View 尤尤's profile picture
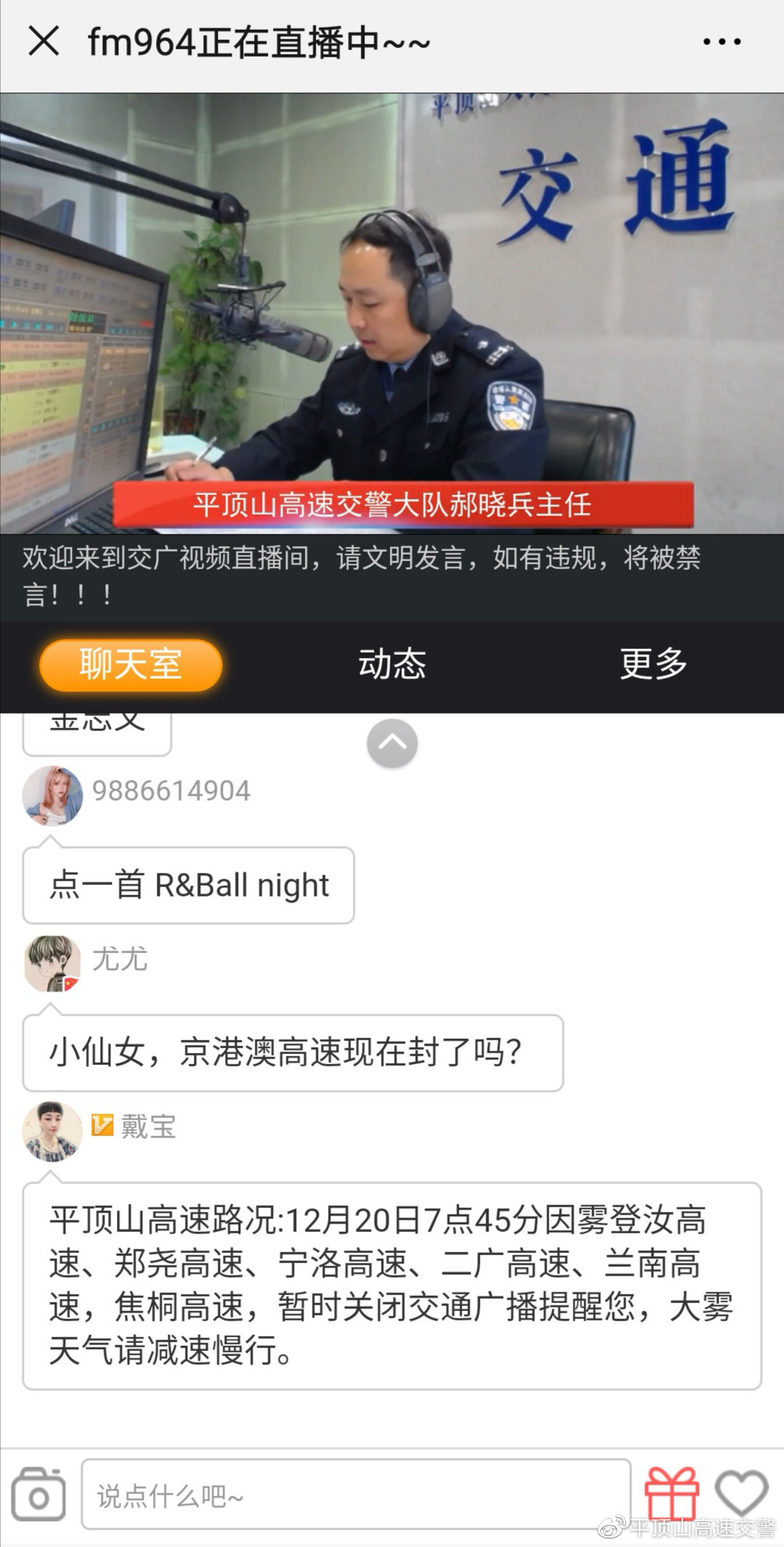Viewport: 784px width, 1547px height. [52, 963]
